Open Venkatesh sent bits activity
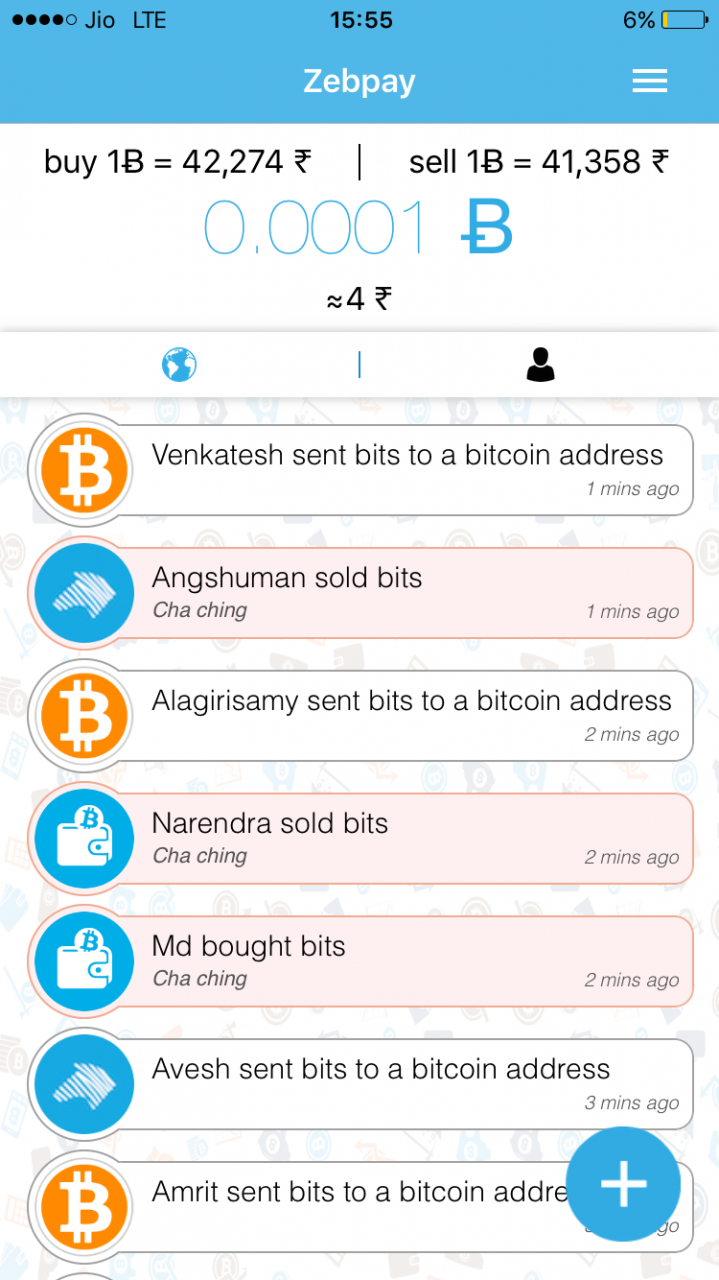The width and height of the screenshot is (719, 1280). point(407,470)
